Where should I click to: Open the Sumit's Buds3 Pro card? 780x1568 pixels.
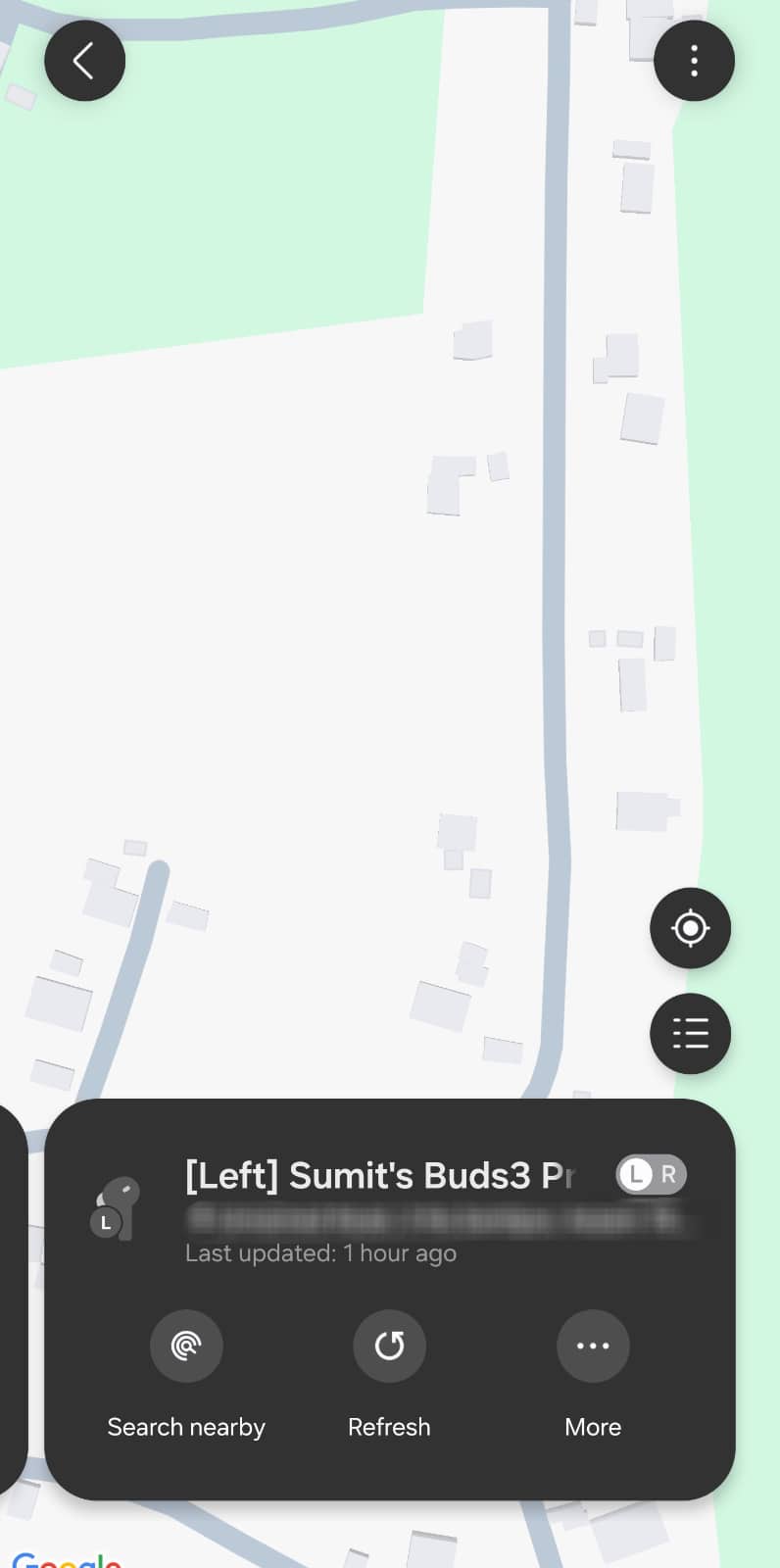point(390,1299)
